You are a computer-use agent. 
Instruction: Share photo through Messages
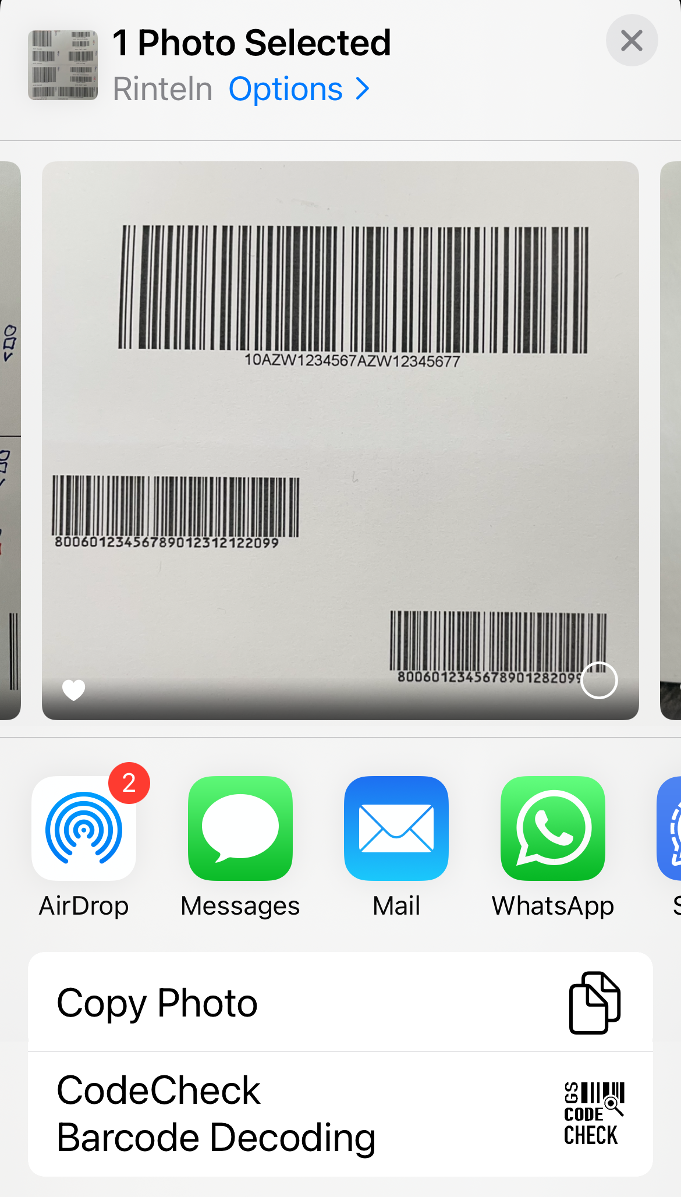[x=240, y=829]
